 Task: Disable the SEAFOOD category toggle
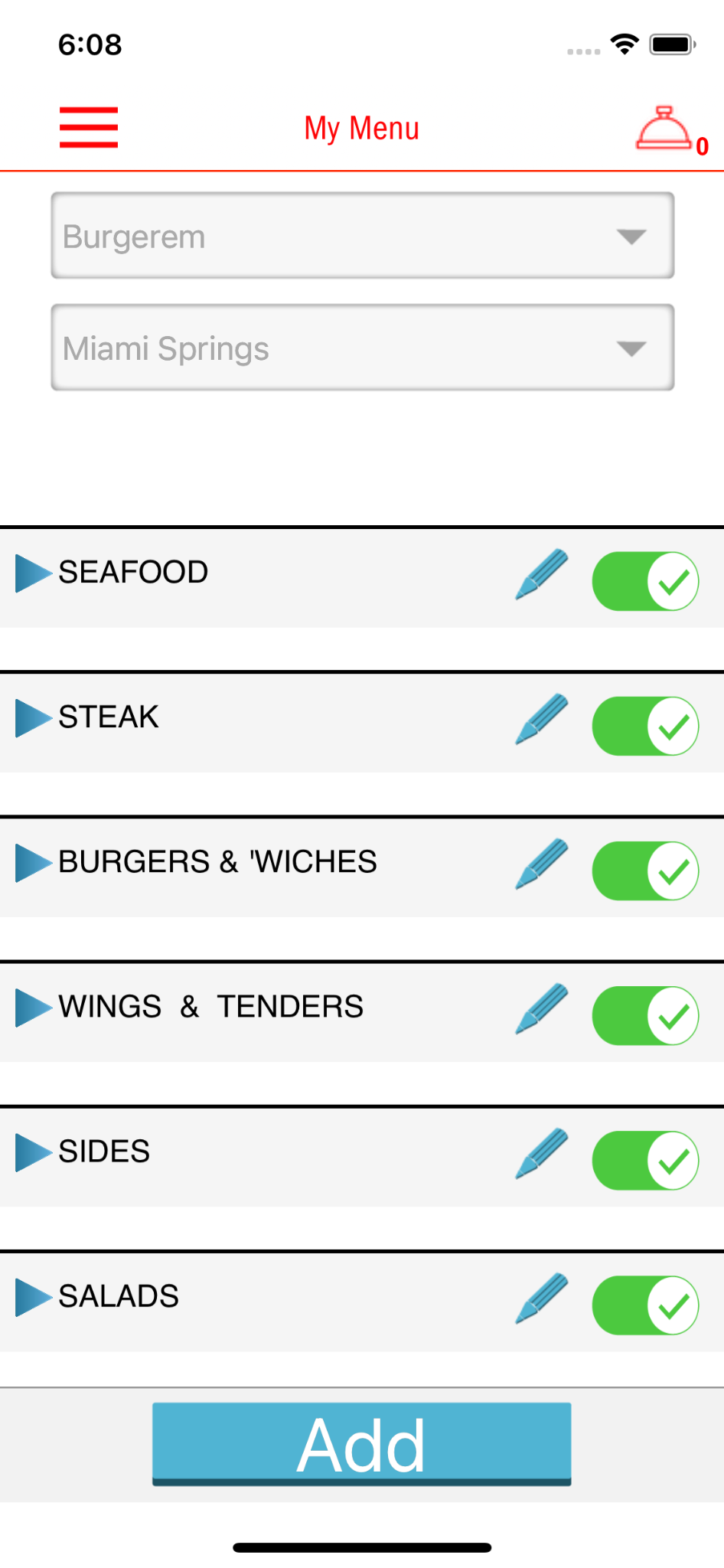645,581
